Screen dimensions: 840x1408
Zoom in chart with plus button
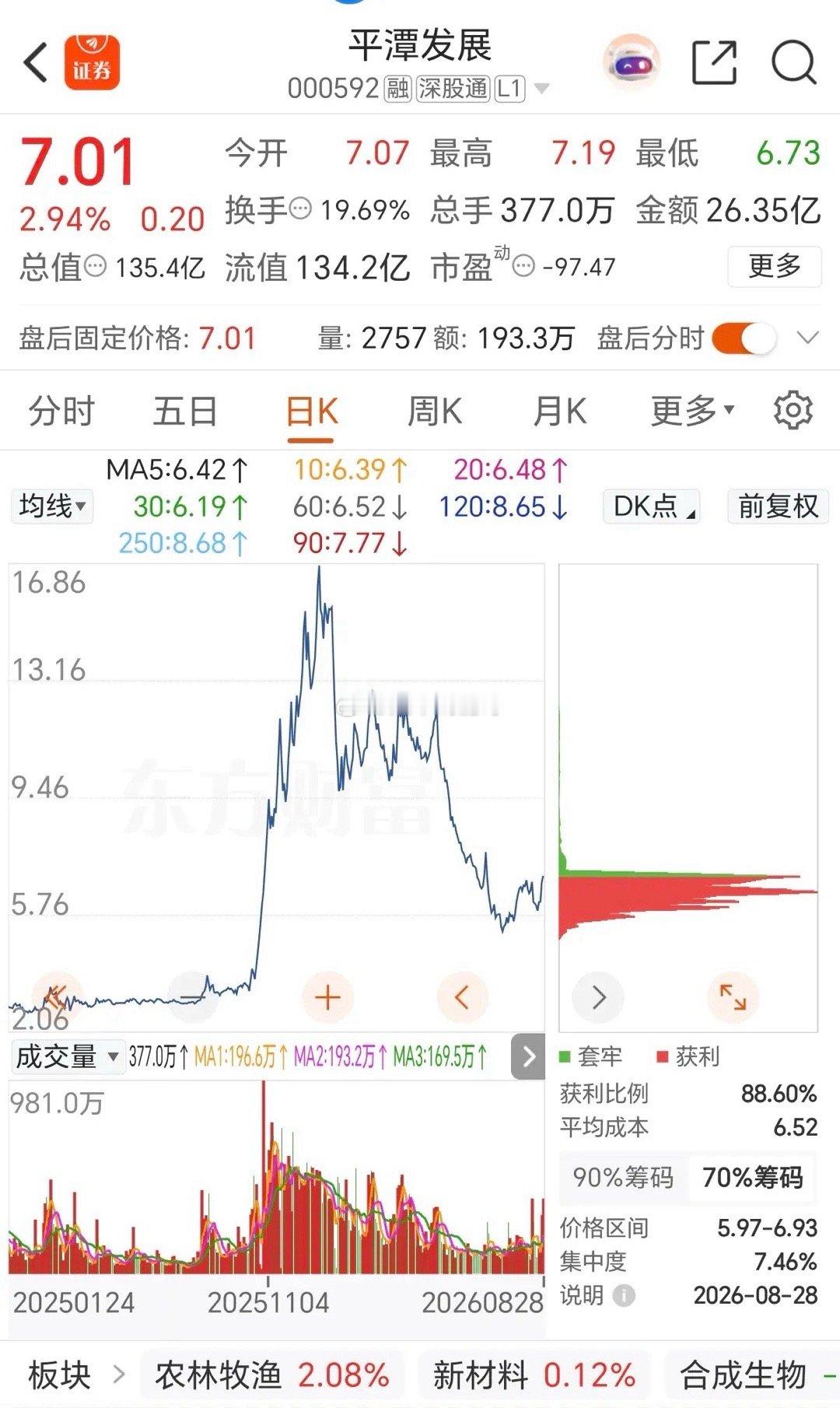tap(327, 996)
